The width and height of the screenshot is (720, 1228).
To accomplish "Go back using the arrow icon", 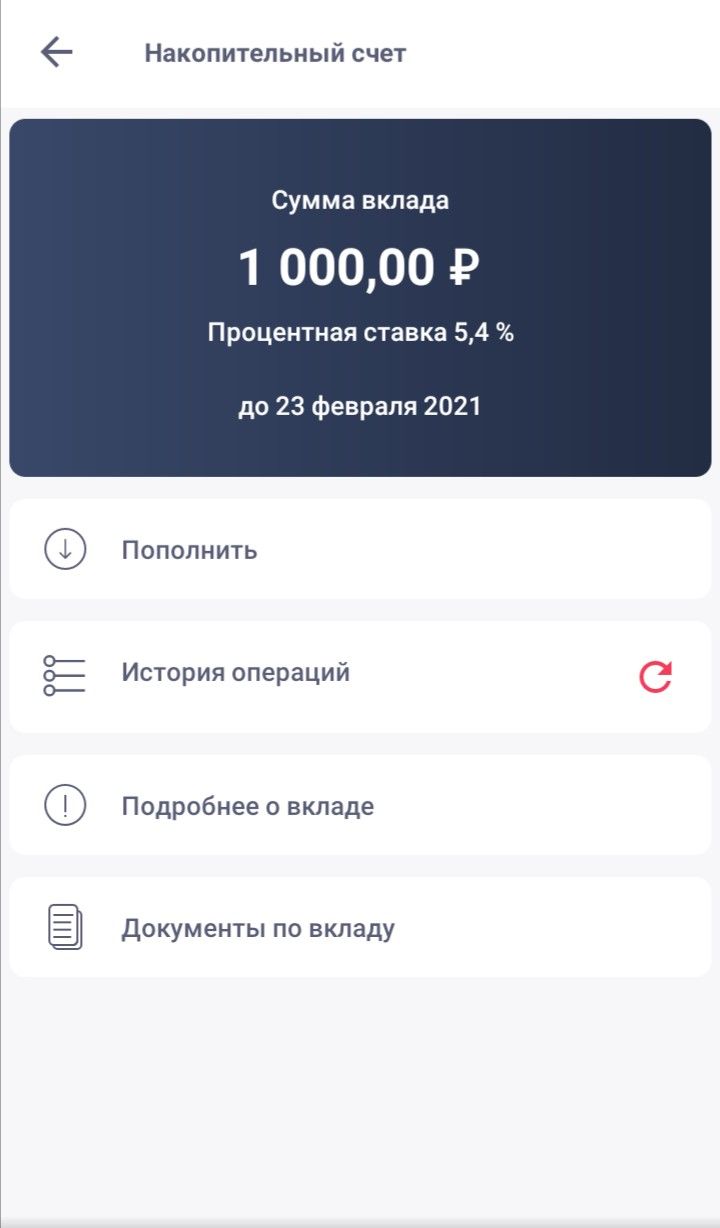I will (x=57, y=52).
